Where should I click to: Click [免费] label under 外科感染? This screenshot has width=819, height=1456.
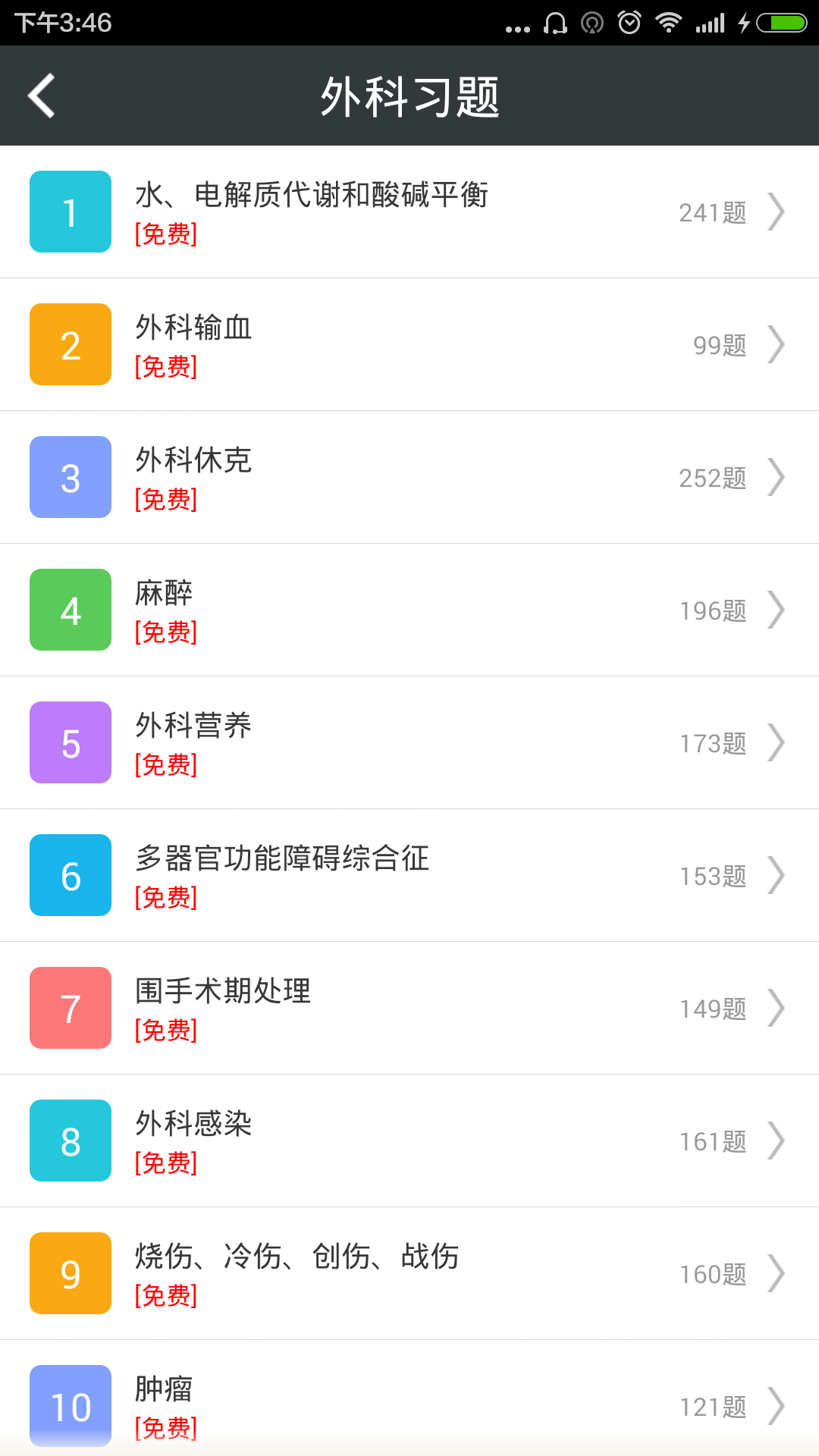(x=166, y=1165)
